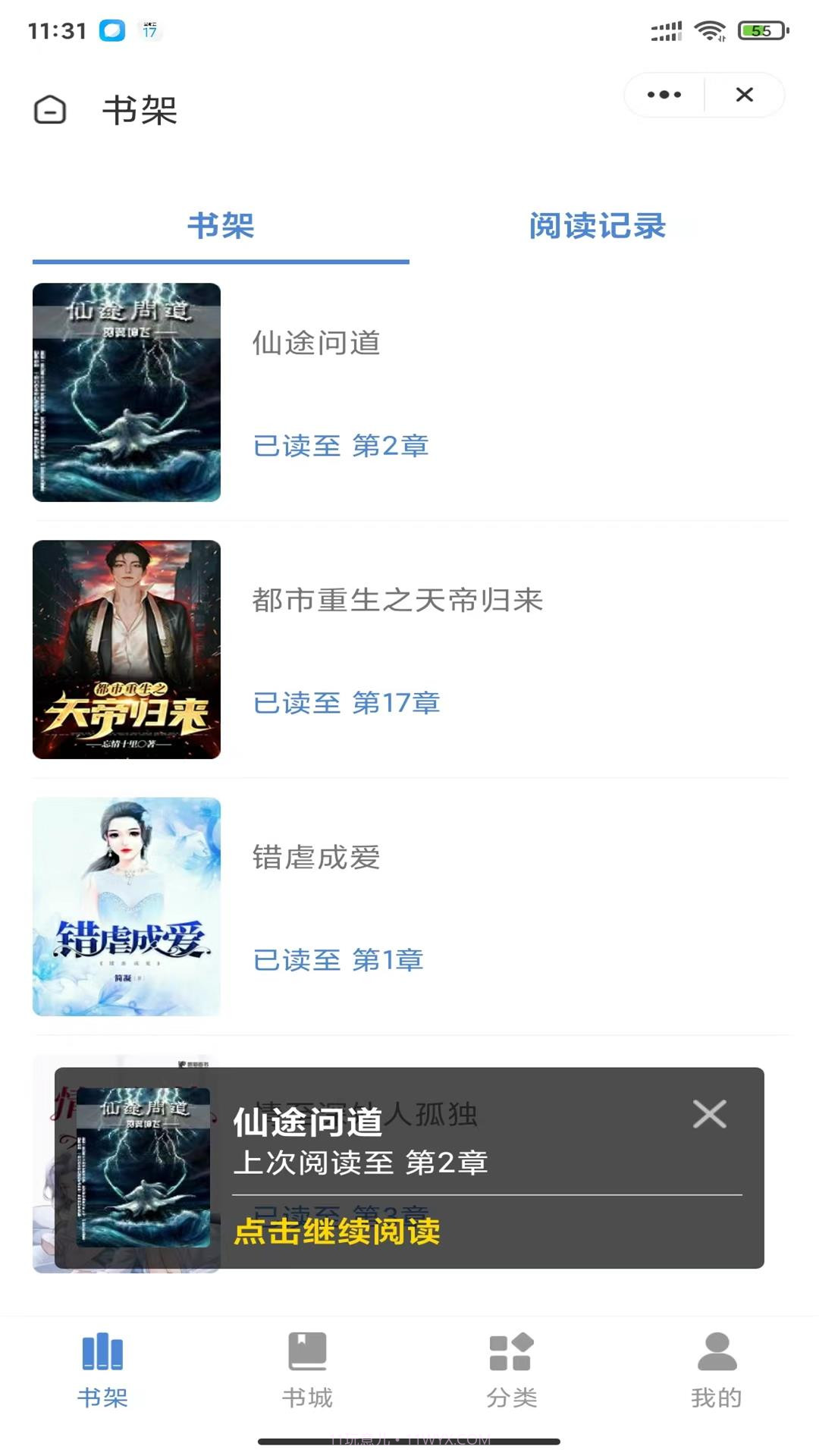Expand reading progress for 错虐成爱
This screenshot has height=1456, width=819.
coord(339,959)
